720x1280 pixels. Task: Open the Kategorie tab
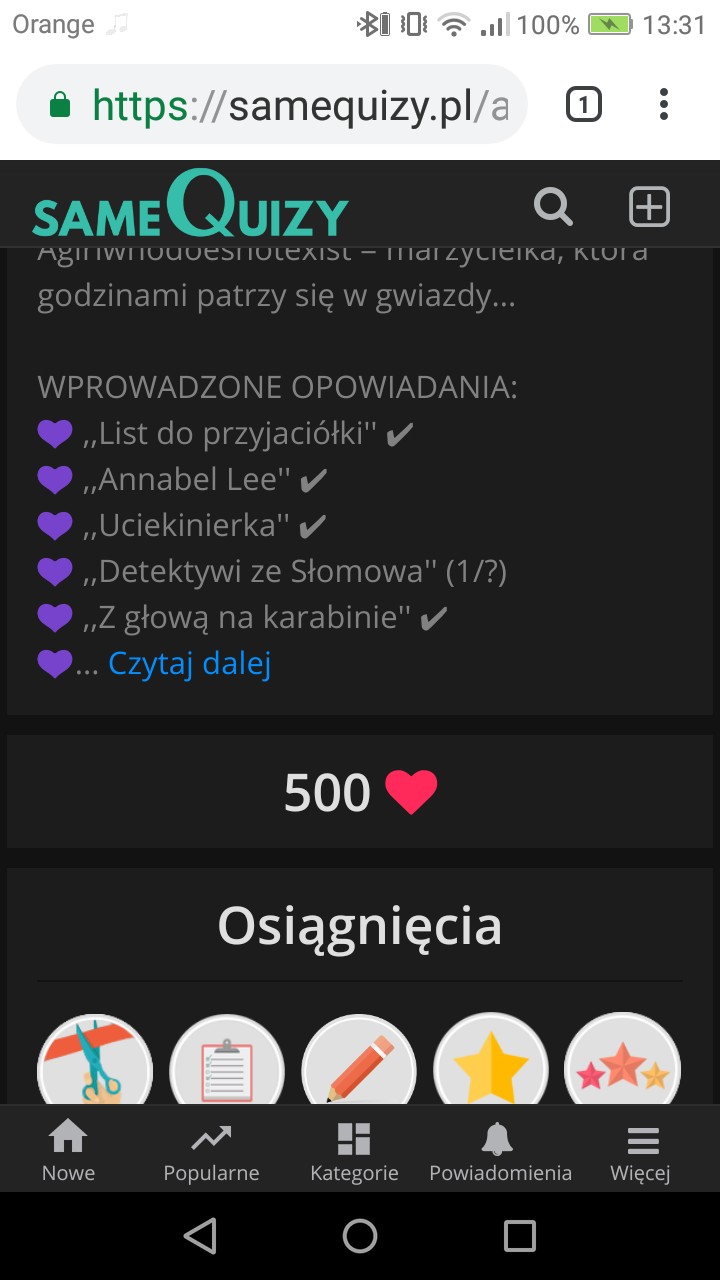tap(354, 1150)
